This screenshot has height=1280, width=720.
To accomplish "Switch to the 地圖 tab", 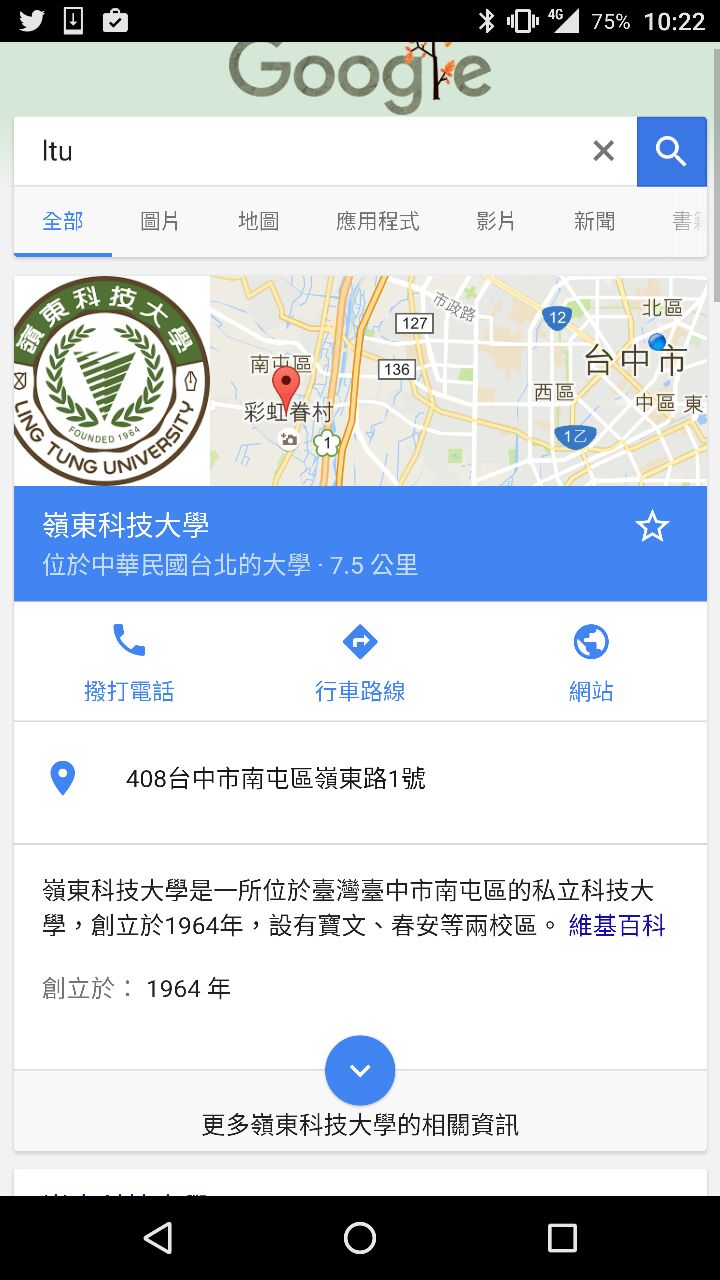I will 258,221.
